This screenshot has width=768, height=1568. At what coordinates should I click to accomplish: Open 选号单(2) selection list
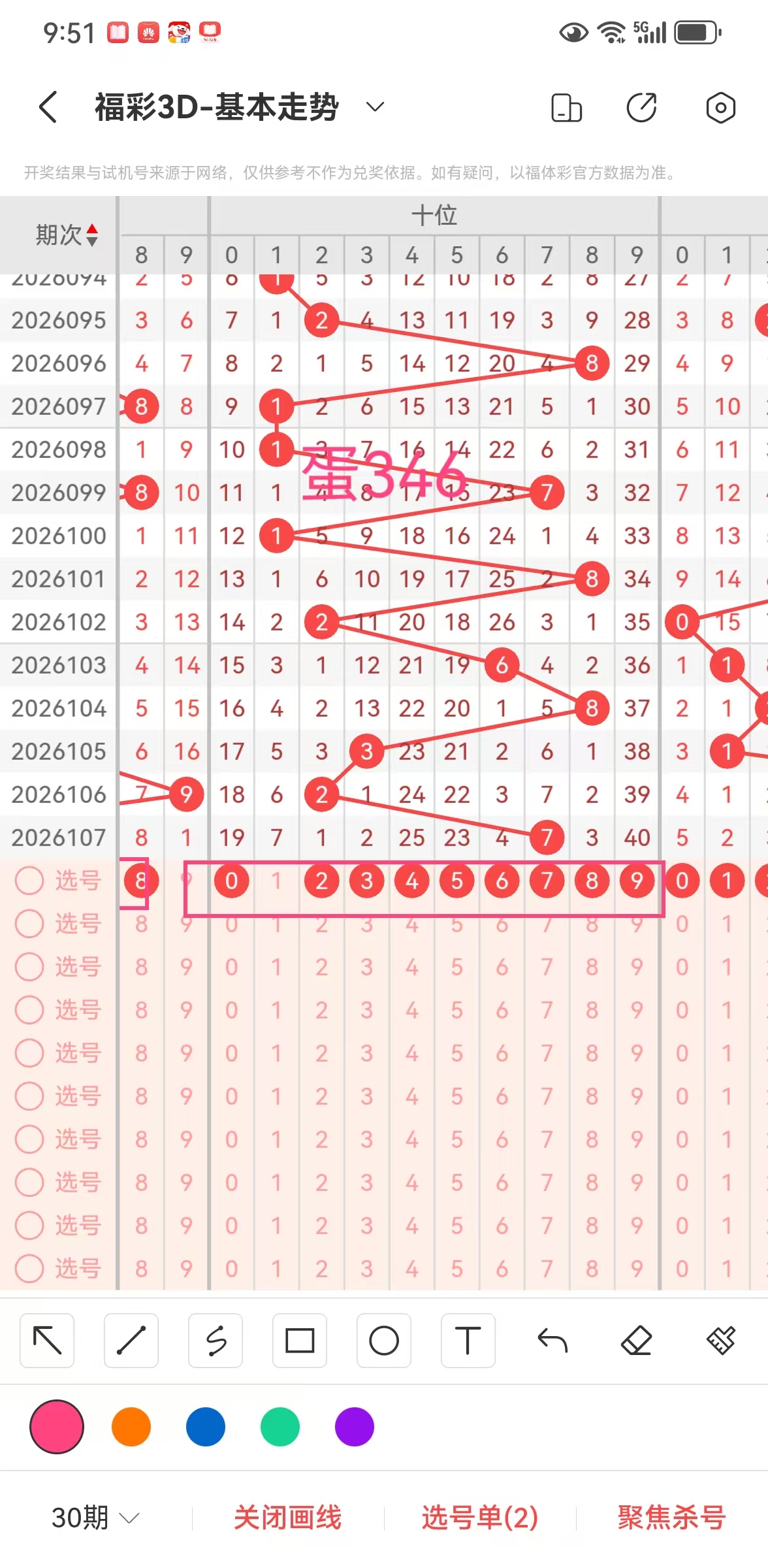click(x=480, y=1518)
